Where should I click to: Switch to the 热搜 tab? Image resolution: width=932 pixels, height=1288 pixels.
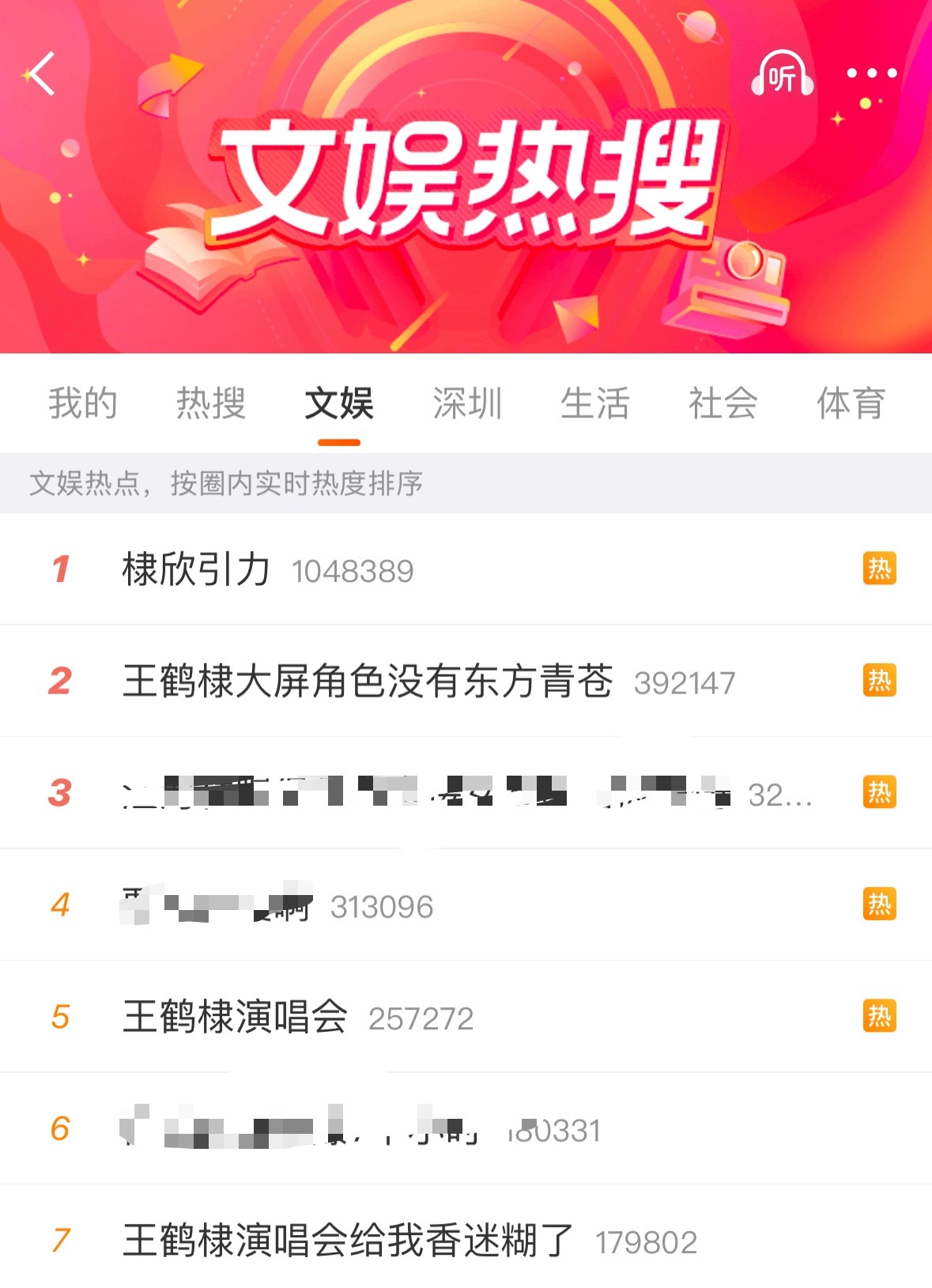click(211, 403)
